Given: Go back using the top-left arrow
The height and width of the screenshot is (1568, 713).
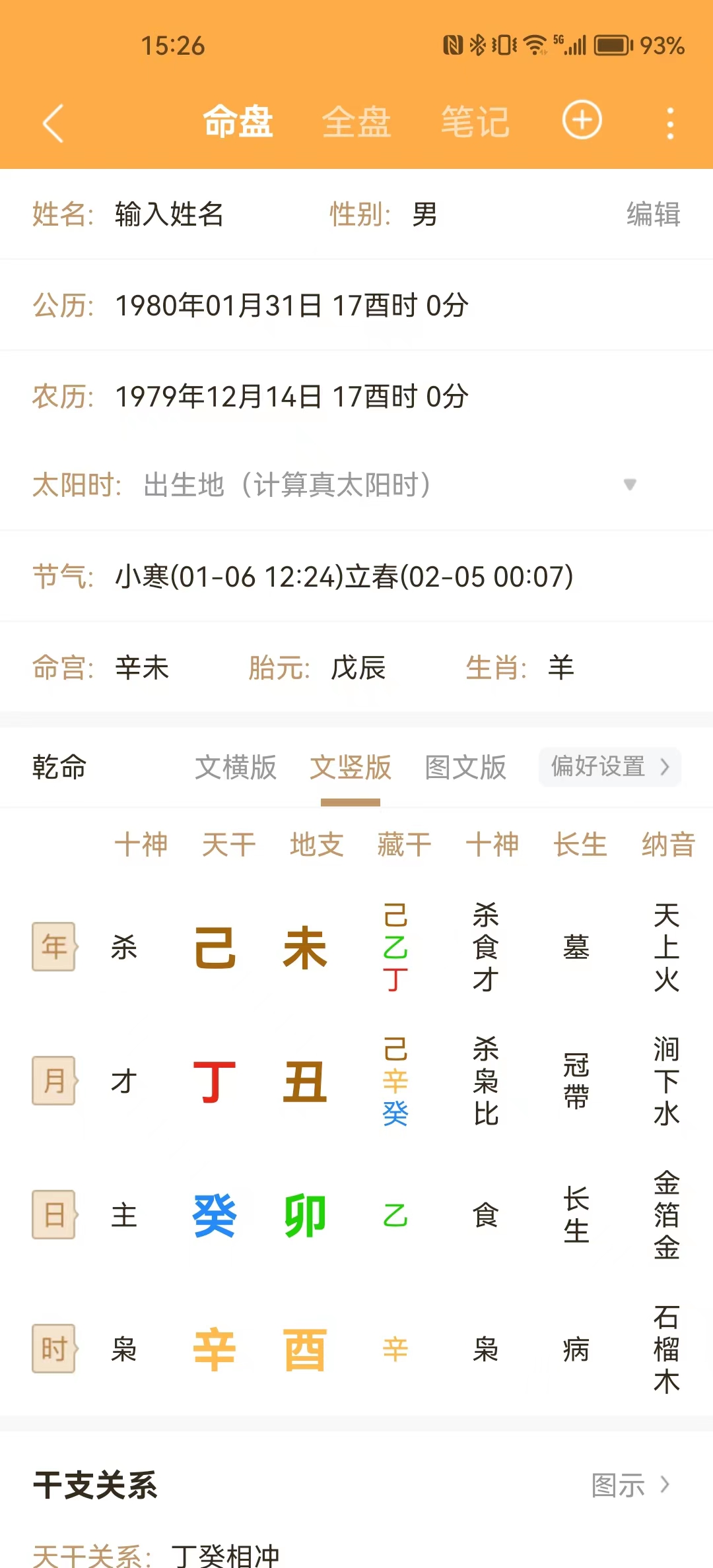Looking at the screenshot, I should point(53,123).
